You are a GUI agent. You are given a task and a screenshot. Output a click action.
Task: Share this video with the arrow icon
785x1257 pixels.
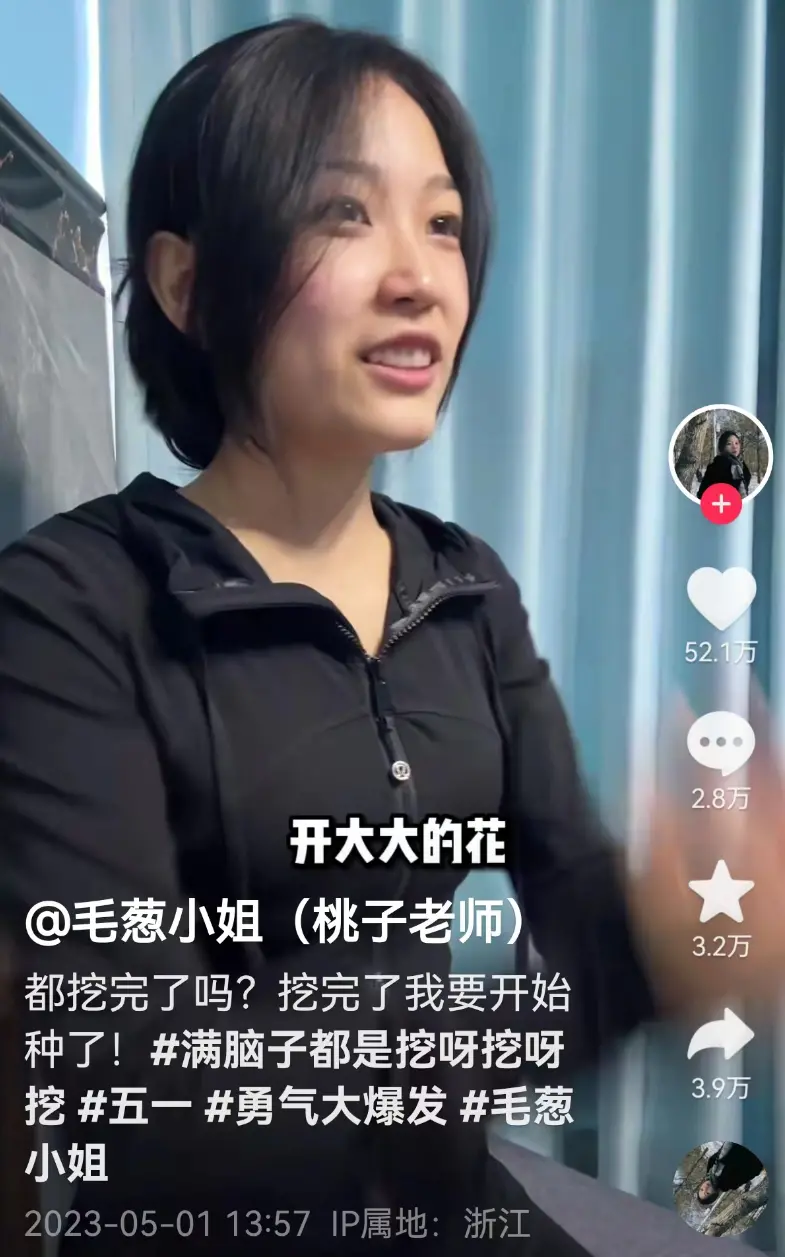(x=721, y=1035)
